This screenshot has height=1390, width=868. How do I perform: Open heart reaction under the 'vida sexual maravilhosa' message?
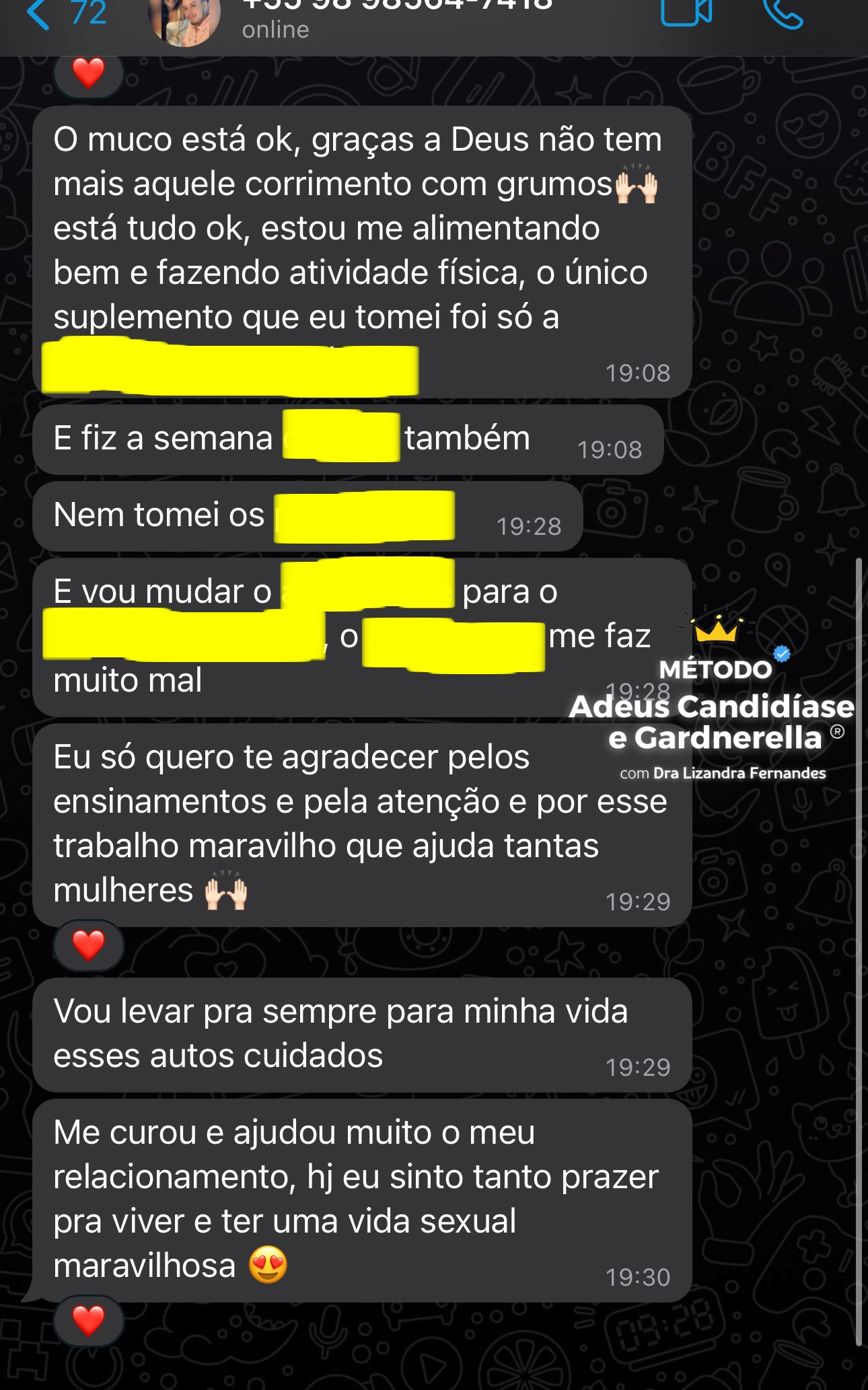coord(89,1319)
